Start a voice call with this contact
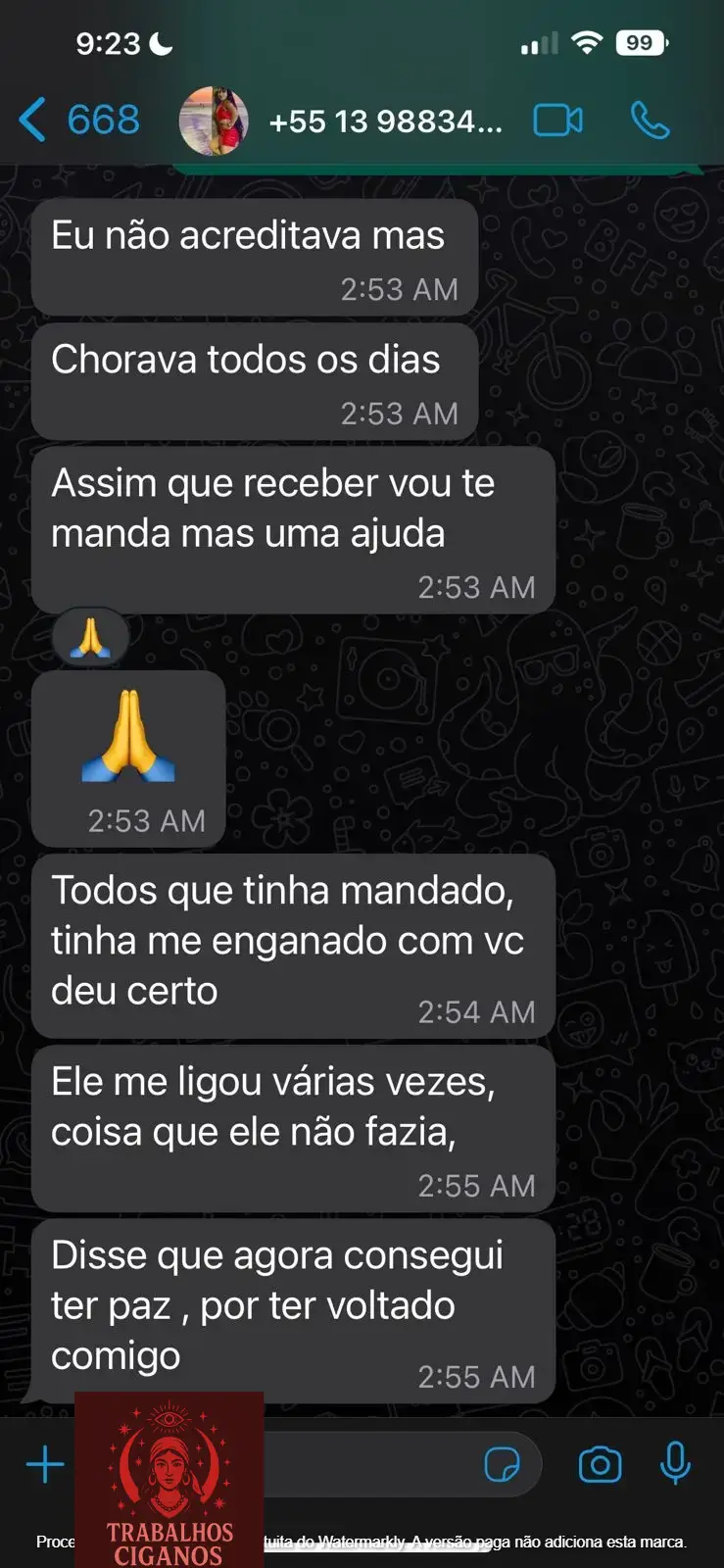 (x=650, y=121)
